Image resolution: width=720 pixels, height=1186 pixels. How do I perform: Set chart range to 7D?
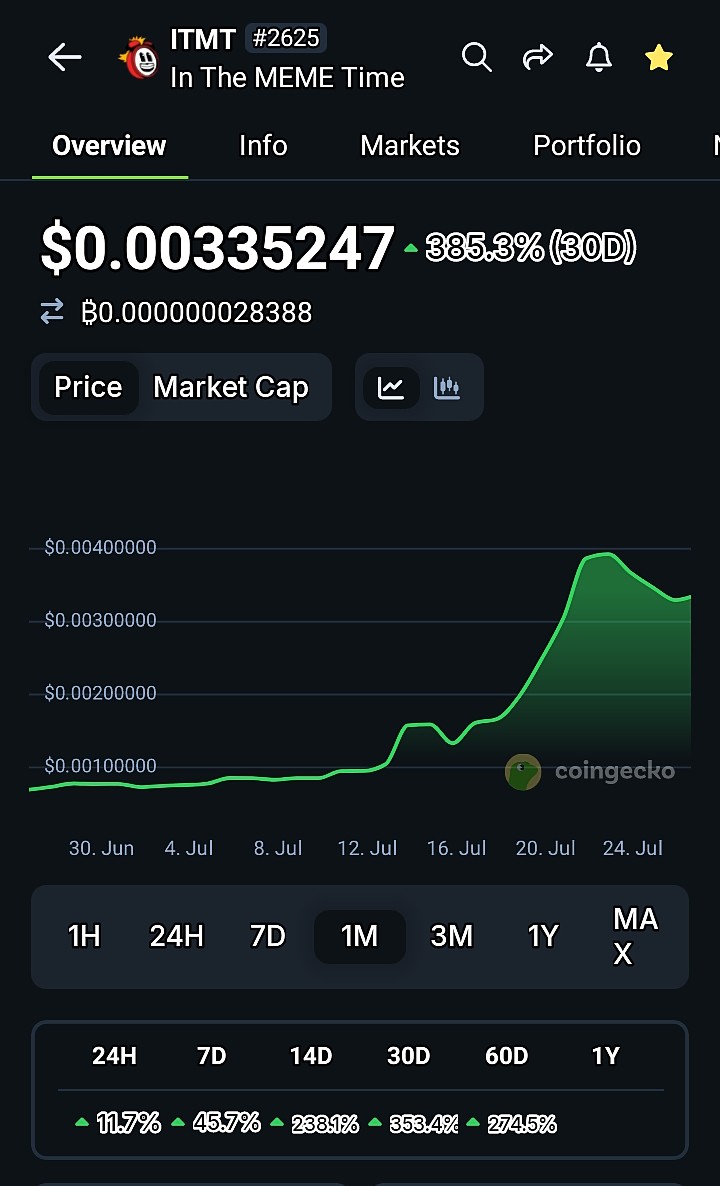coord(268,936)
